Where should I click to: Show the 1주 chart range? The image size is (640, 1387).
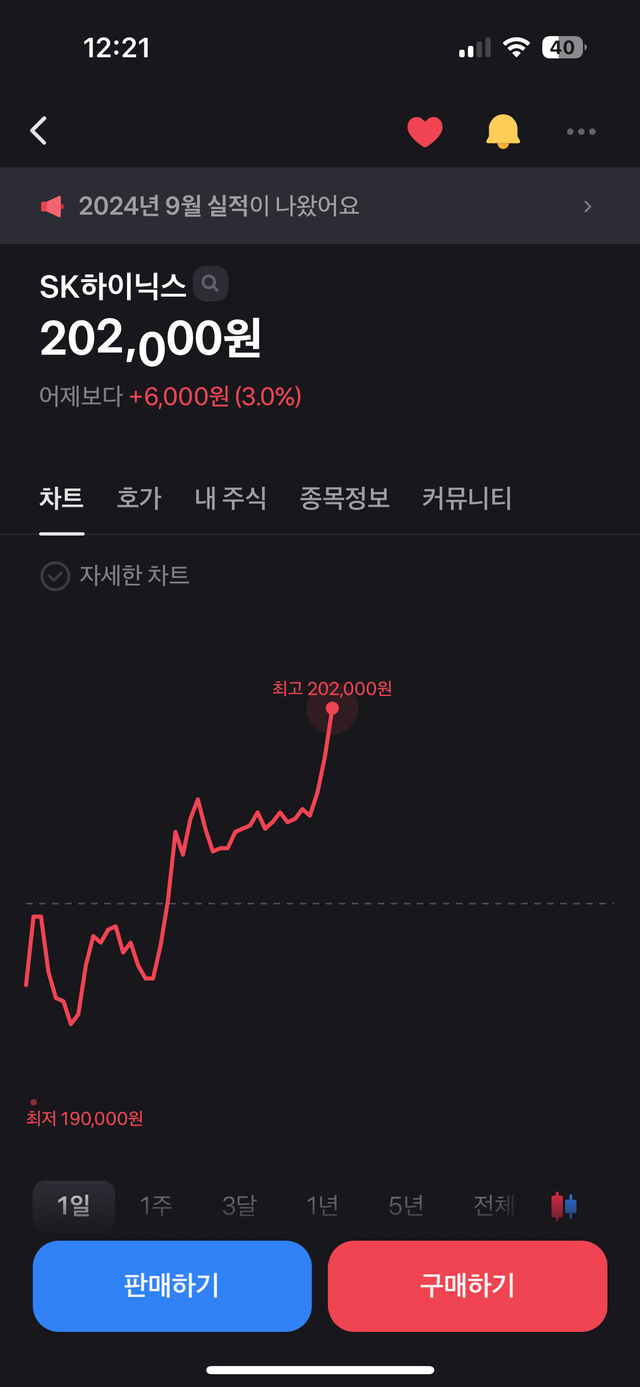pyautogui.click(x=156, y=1206)
